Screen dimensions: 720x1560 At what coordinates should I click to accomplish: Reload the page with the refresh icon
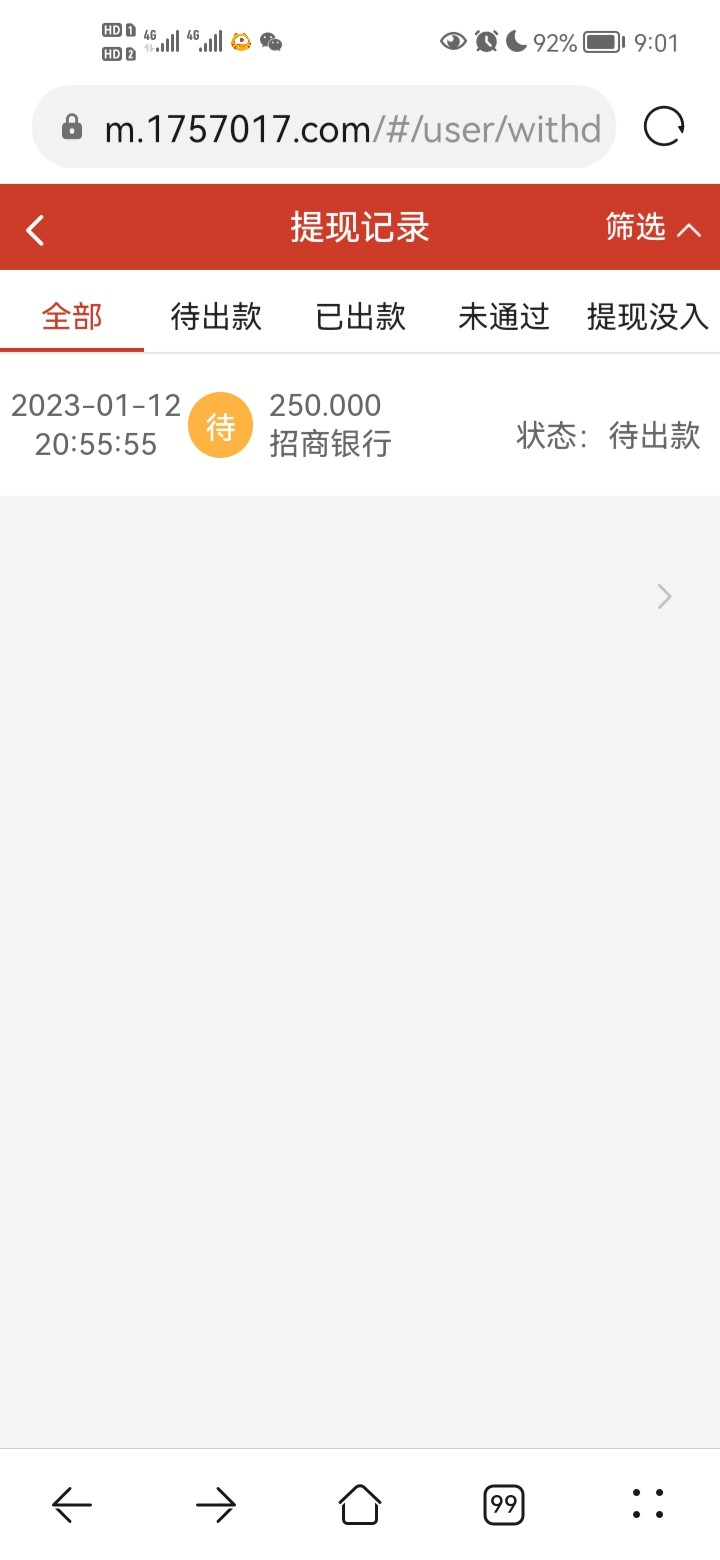[x=664, y=127]
